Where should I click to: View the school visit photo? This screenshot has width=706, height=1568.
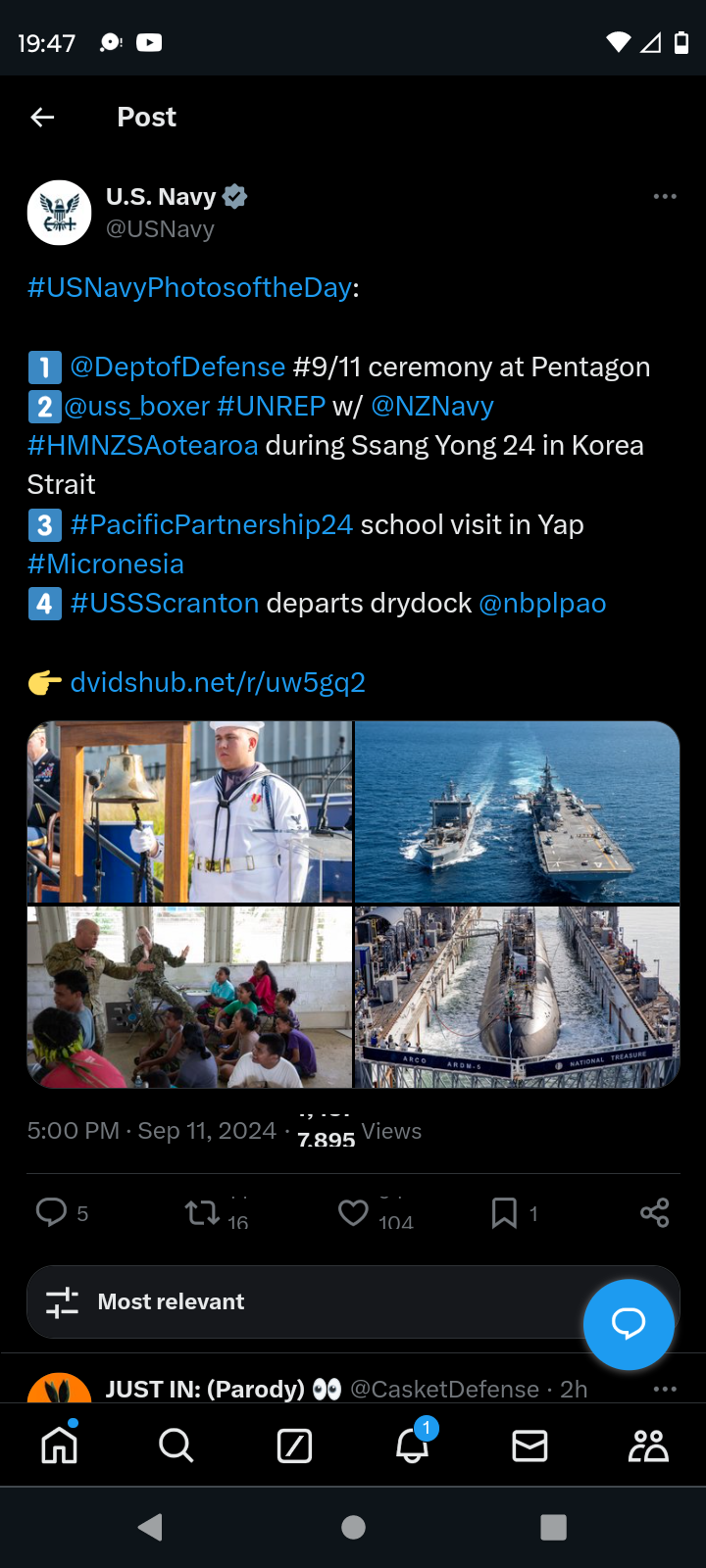pyautogui.click(x=189, y=997)
